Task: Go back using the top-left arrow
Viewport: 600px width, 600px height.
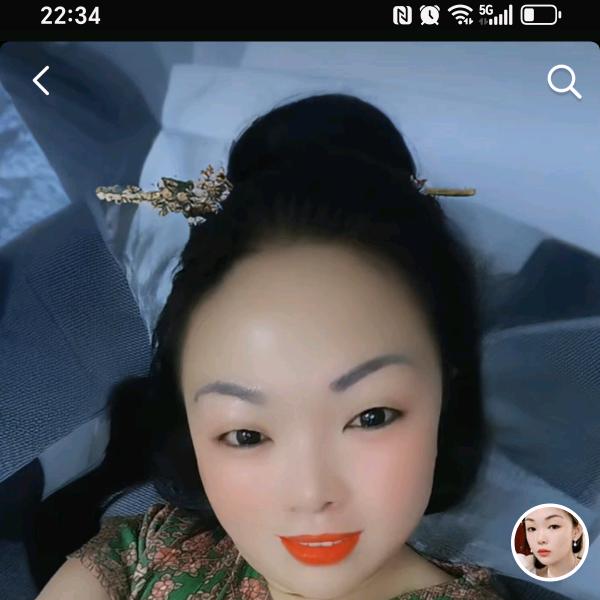Action: pyautogui.click(x=41, y=81)
